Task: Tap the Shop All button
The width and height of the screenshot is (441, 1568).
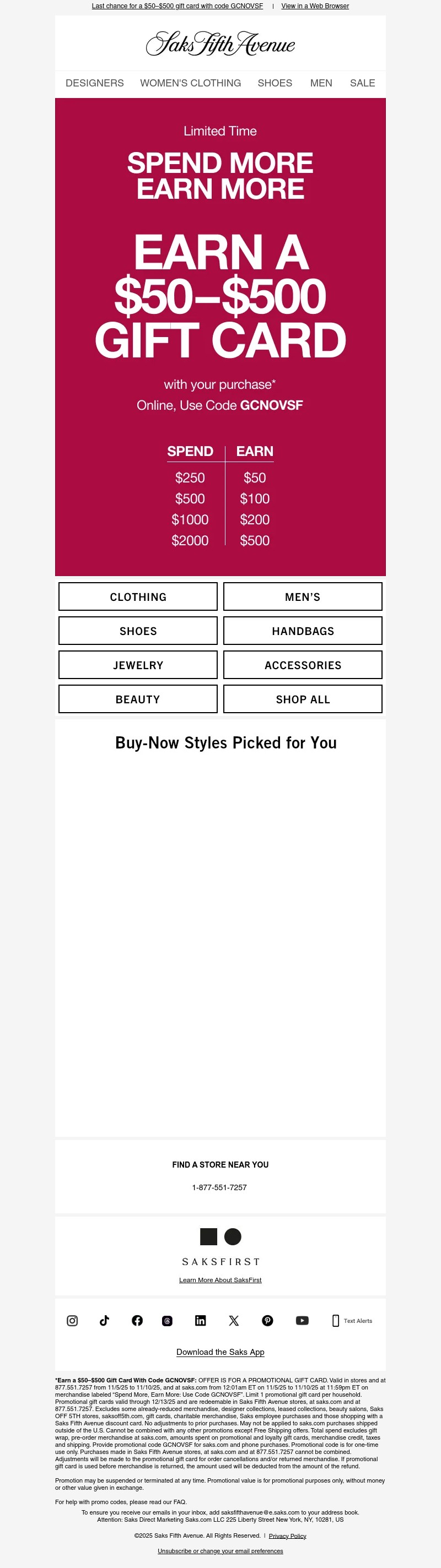Action: point(303,699)
